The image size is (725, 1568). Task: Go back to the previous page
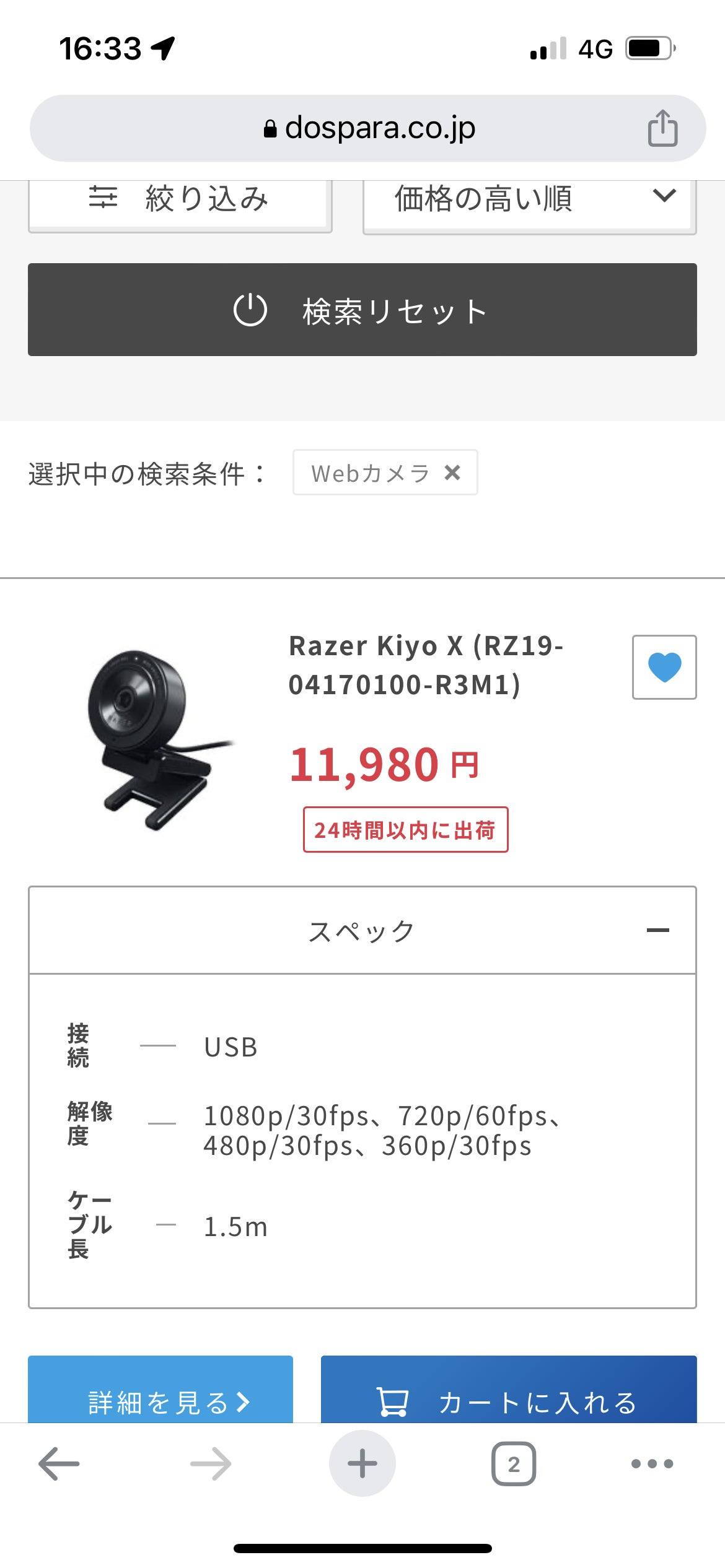[59, 1463]
